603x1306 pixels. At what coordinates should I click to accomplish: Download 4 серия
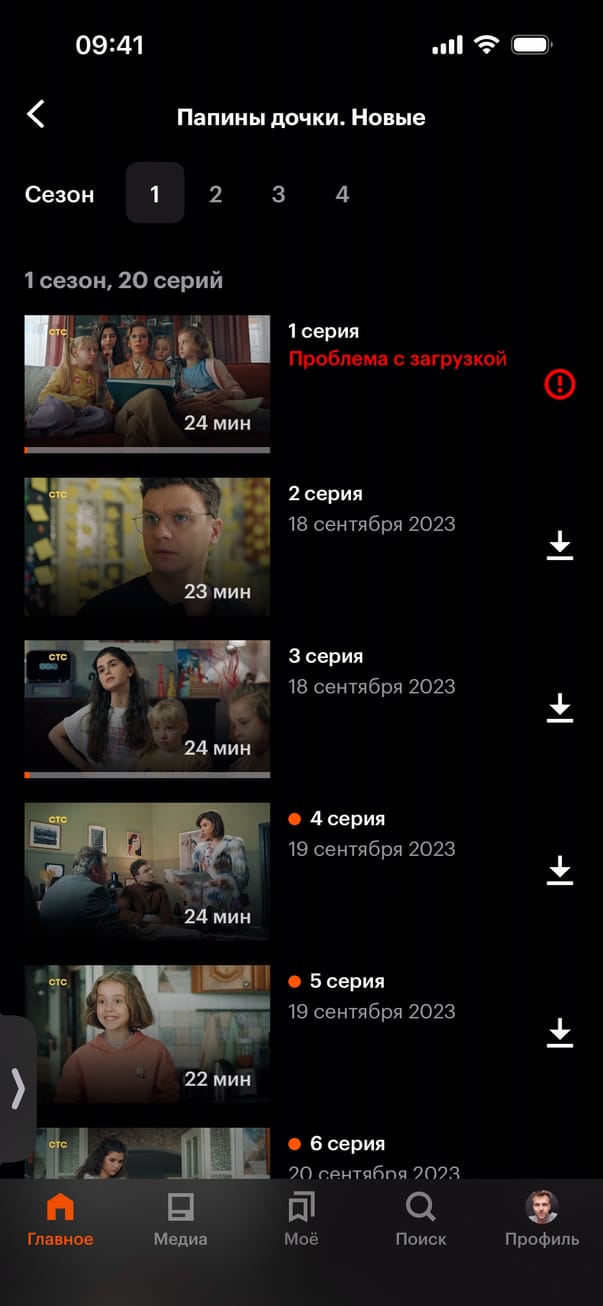560,870
